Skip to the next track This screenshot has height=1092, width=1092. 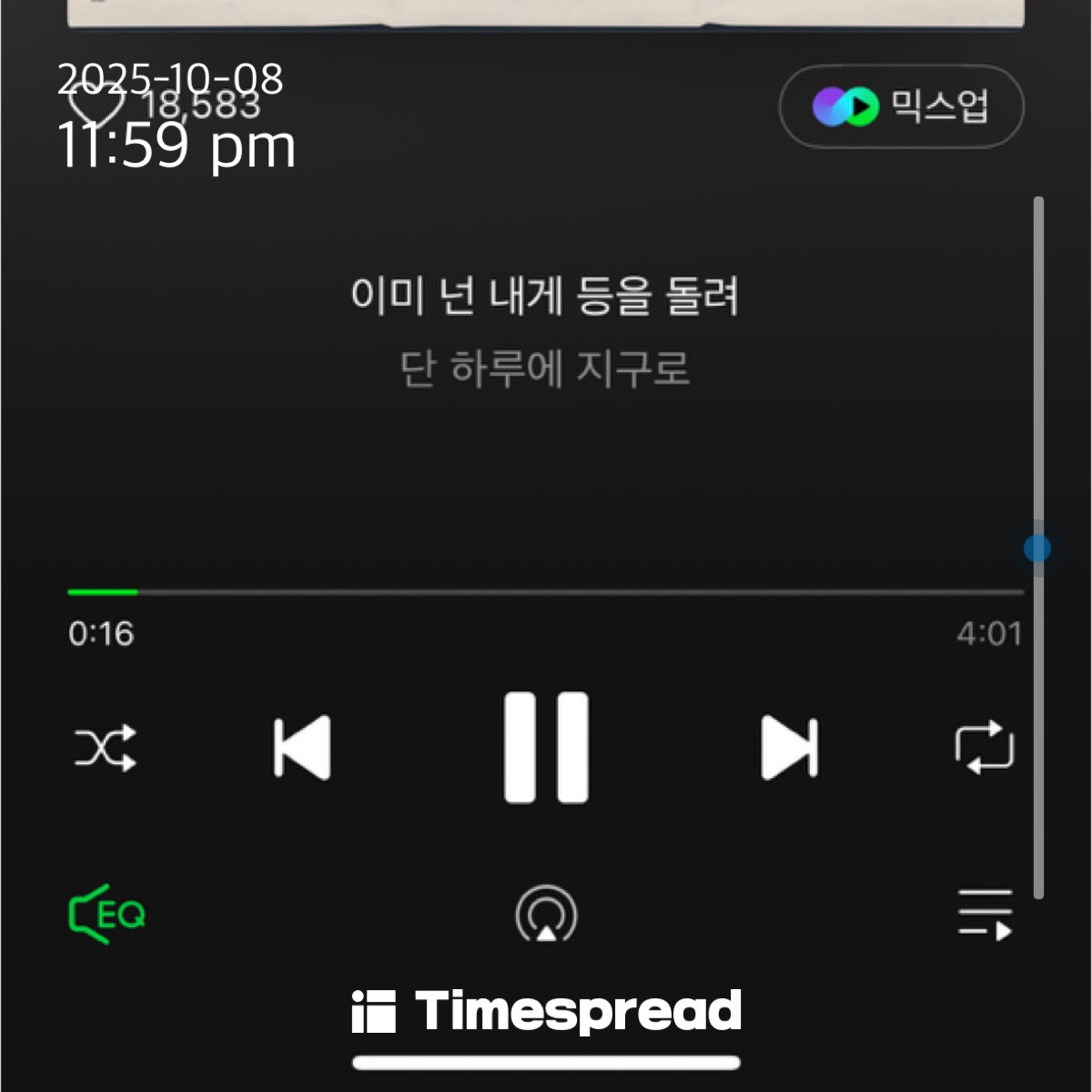789,748
